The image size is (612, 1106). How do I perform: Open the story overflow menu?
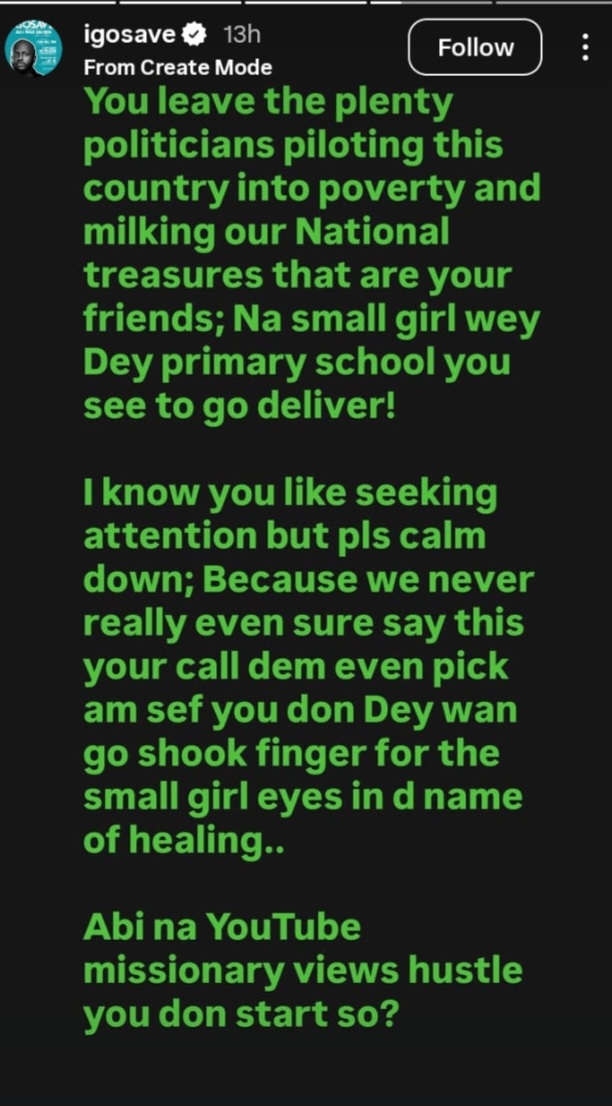coord(585,48)
